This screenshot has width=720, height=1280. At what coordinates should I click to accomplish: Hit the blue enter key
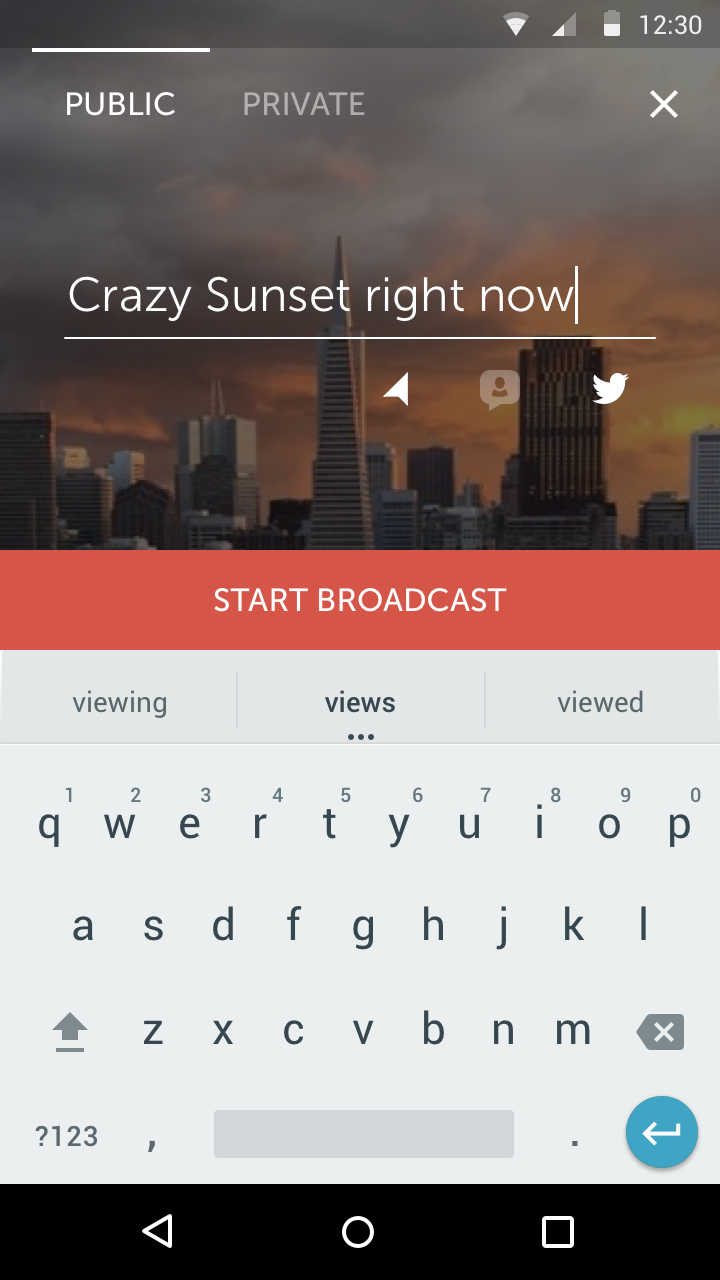tap(661, 1133)
